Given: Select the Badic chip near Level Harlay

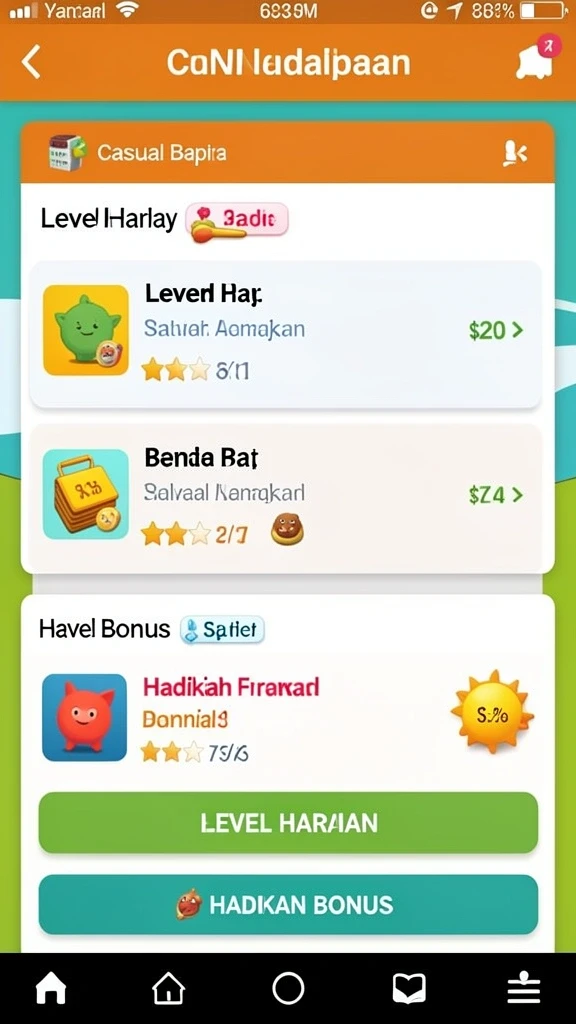Looking at the screenshot, I should 238,221.
